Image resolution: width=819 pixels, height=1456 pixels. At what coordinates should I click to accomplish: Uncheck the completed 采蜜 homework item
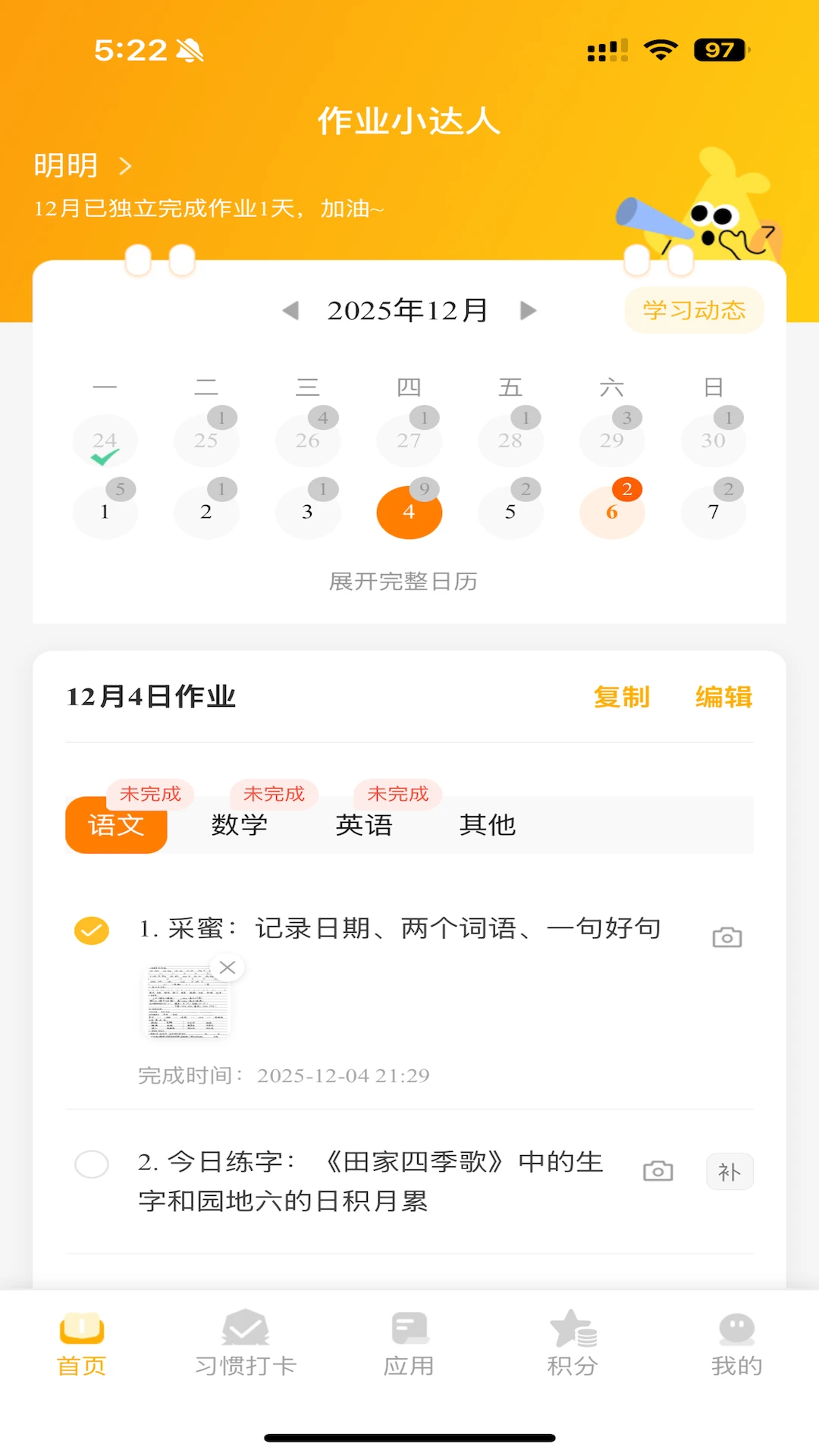coord(92,930)
